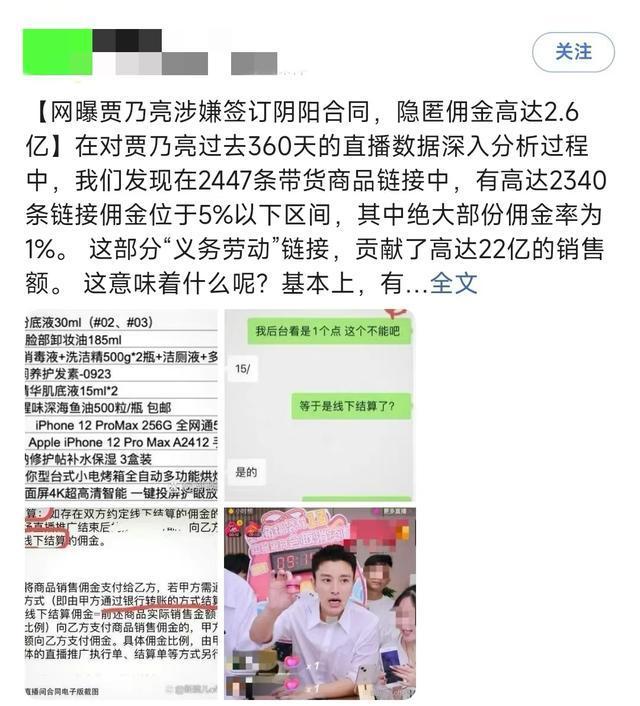The image size is (640, 706).
Task: Open the product list image tile
Action: pos(120,405)
